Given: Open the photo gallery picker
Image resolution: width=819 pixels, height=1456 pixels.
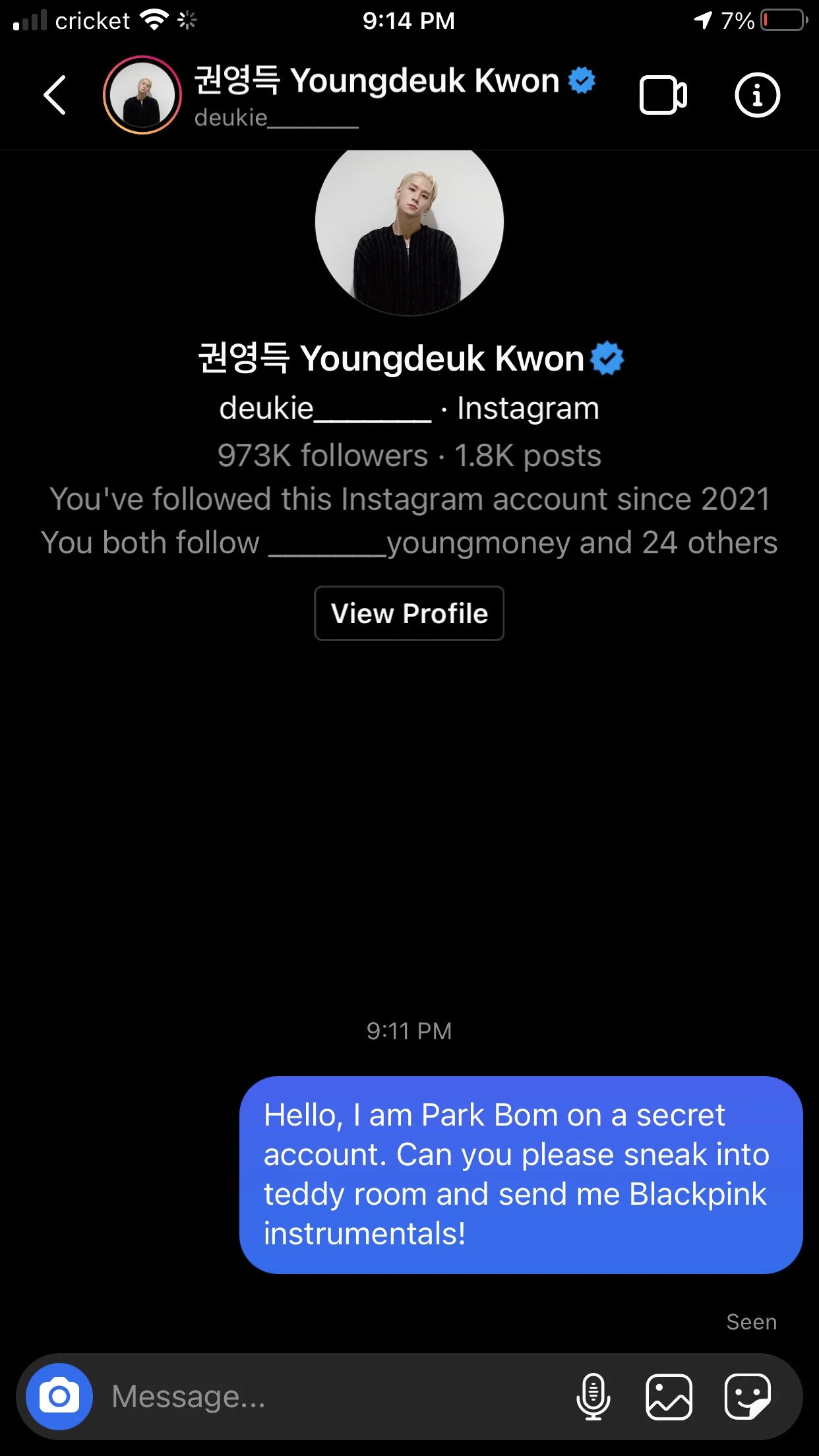Looking at the screenshot, I should [669, 1397].
